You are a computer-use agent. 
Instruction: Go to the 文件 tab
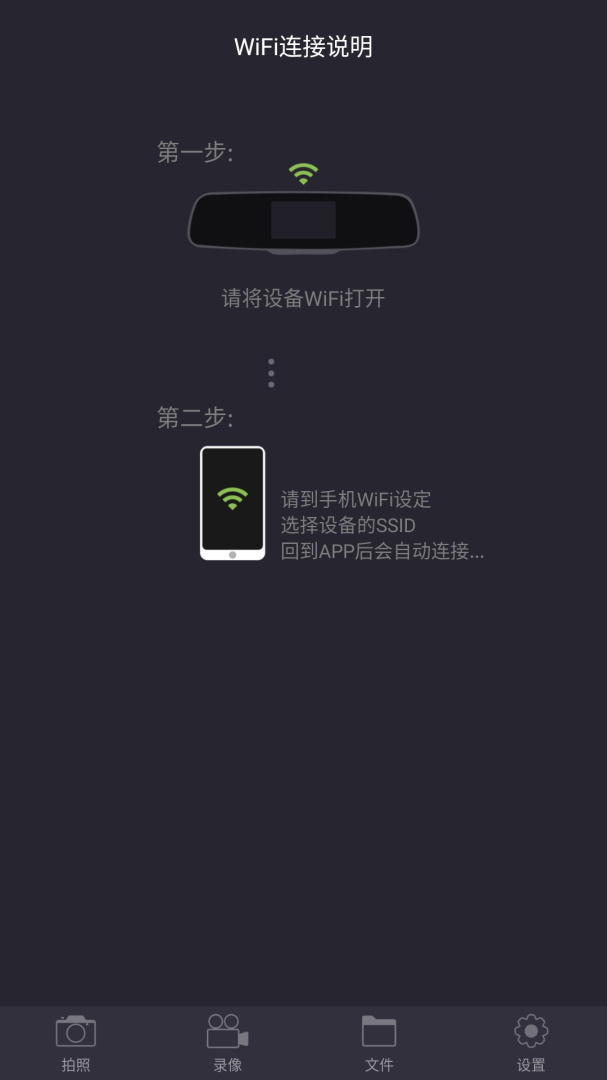pos(379,1042)
